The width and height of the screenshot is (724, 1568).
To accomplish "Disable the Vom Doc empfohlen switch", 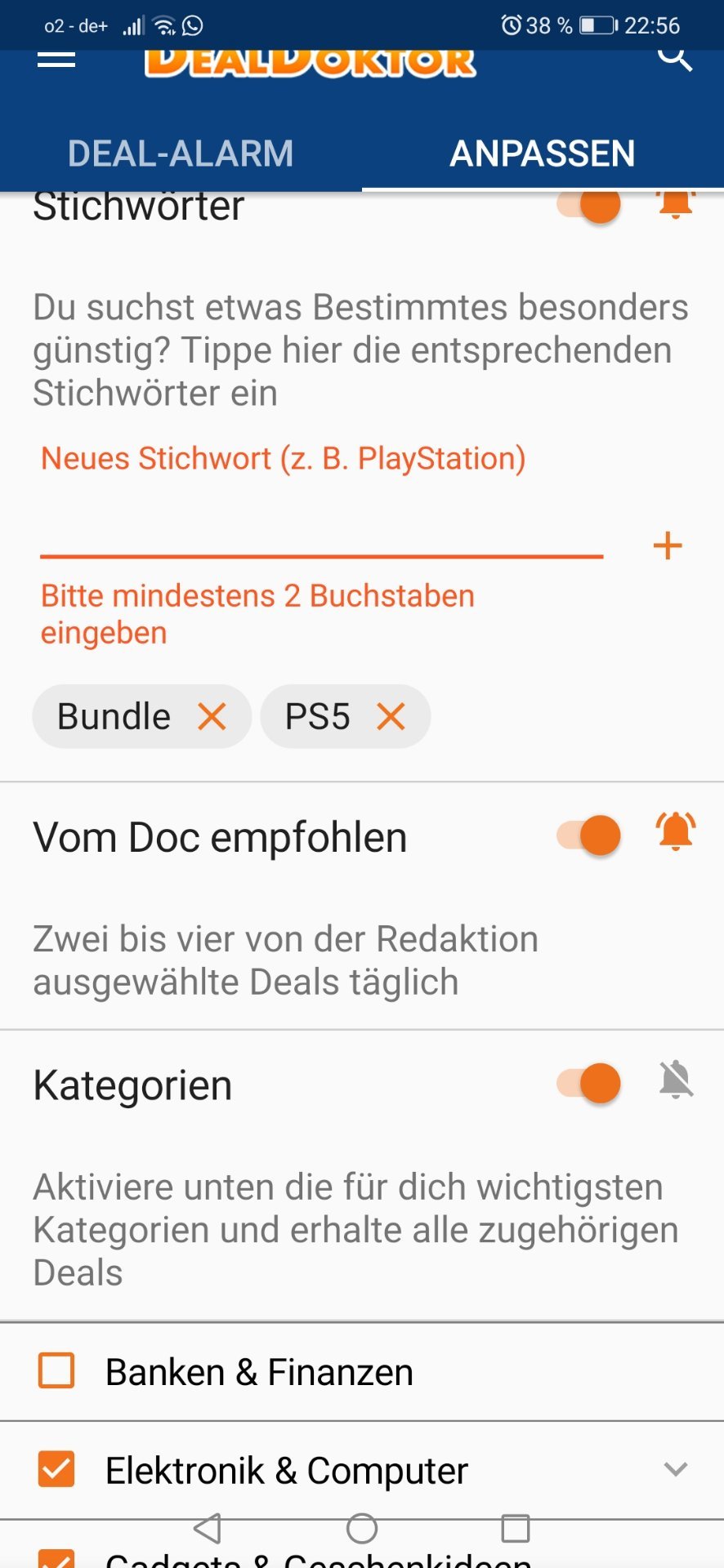I will [589, 835].
